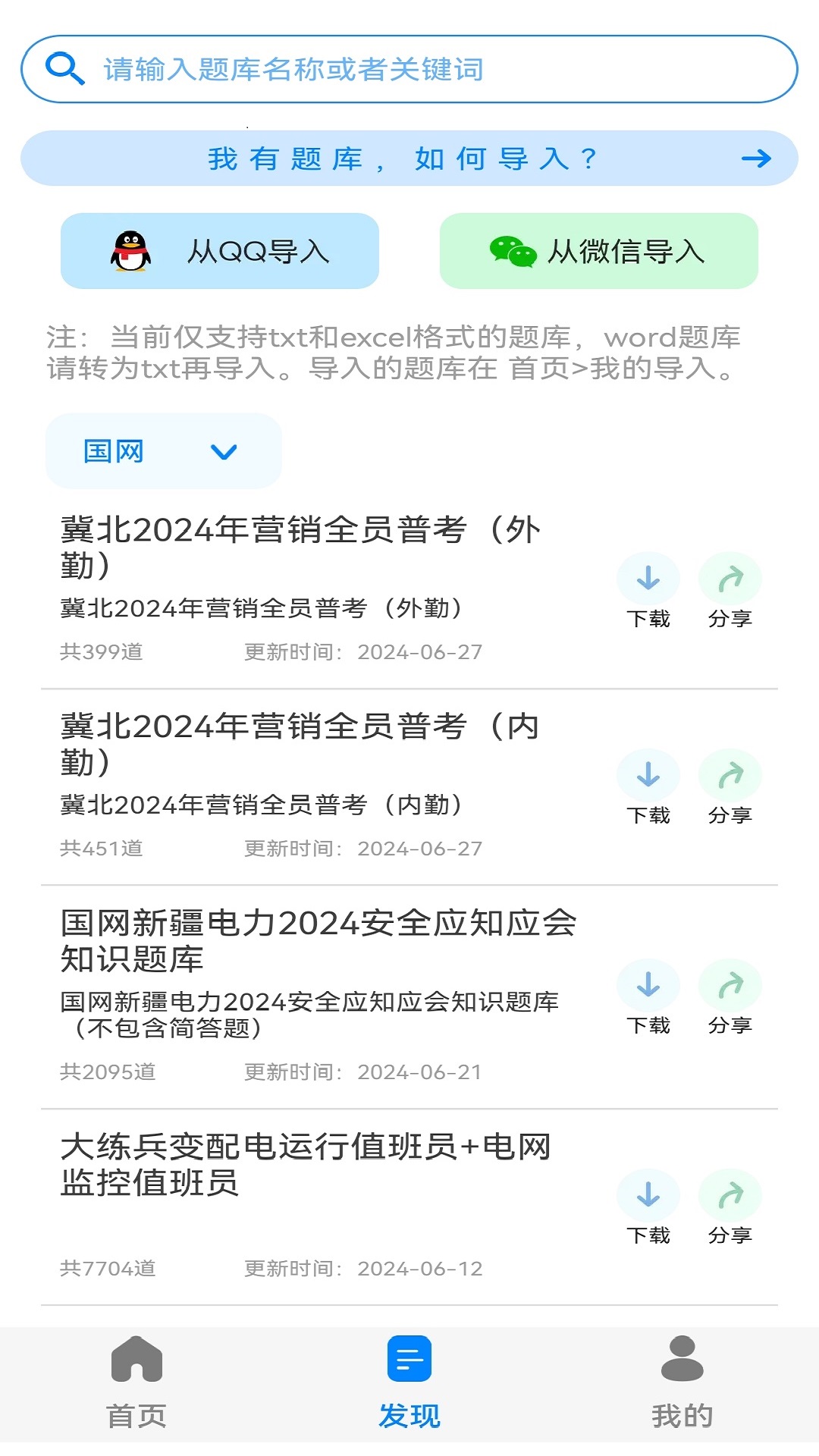Viewport: 819px width, 1456px height.
Task: Tap the share icon for 冀北2024年营销全员普考（外勤）
Action: [730, 578]
